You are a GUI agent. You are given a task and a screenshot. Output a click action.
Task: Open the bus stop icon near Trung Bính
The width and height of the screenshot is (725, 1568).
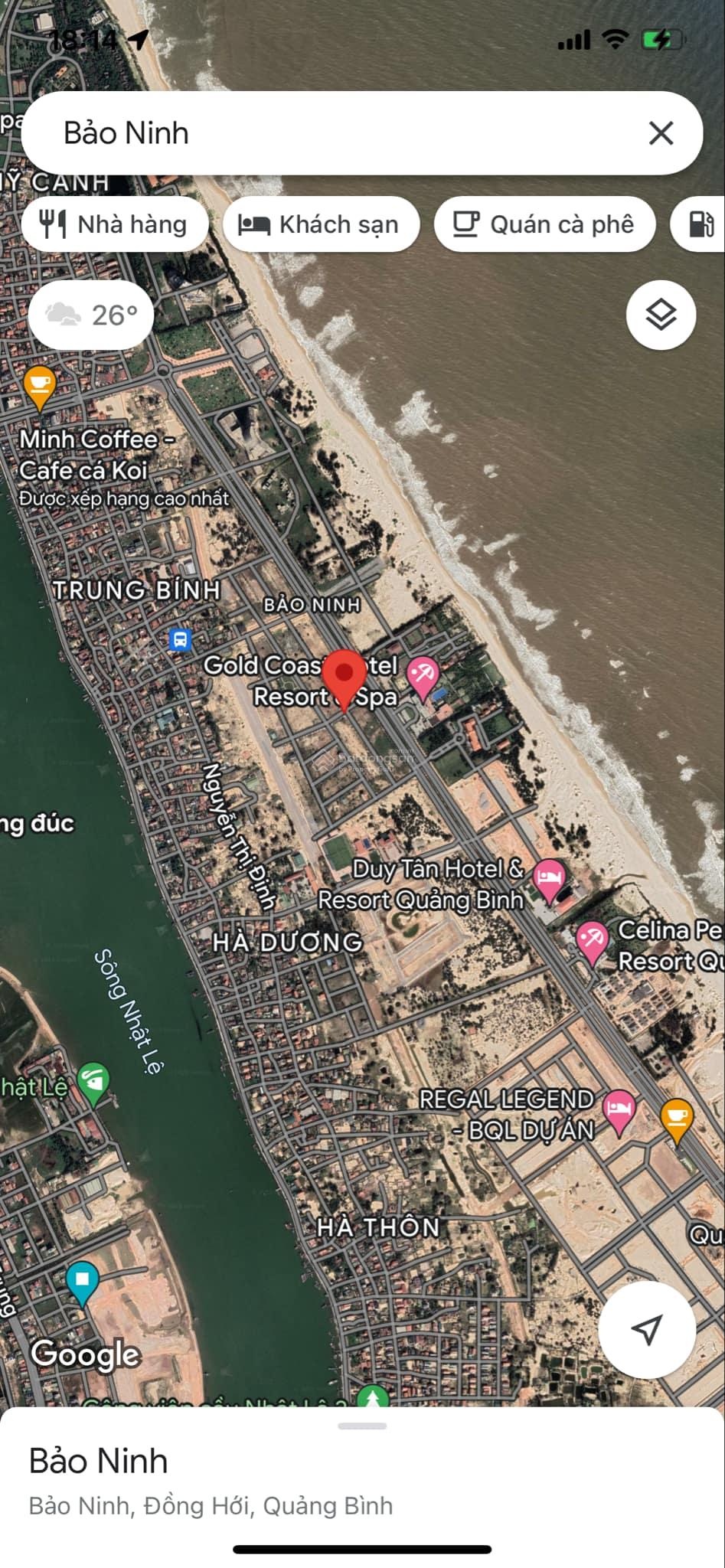coord(180,639)
